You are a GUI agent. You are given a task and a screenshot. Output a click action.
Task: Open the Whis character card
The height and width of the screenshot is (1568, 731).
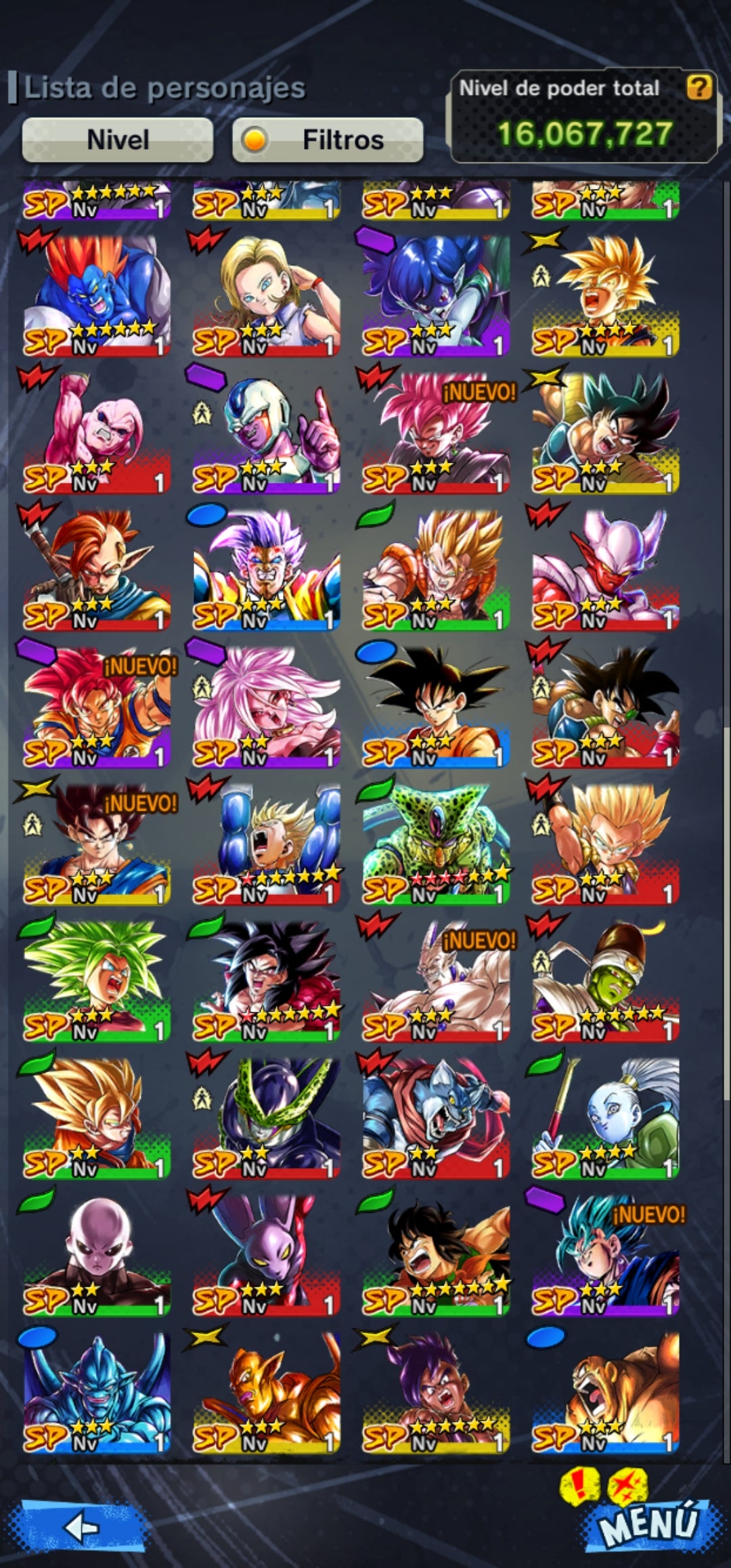(605, 1117)
